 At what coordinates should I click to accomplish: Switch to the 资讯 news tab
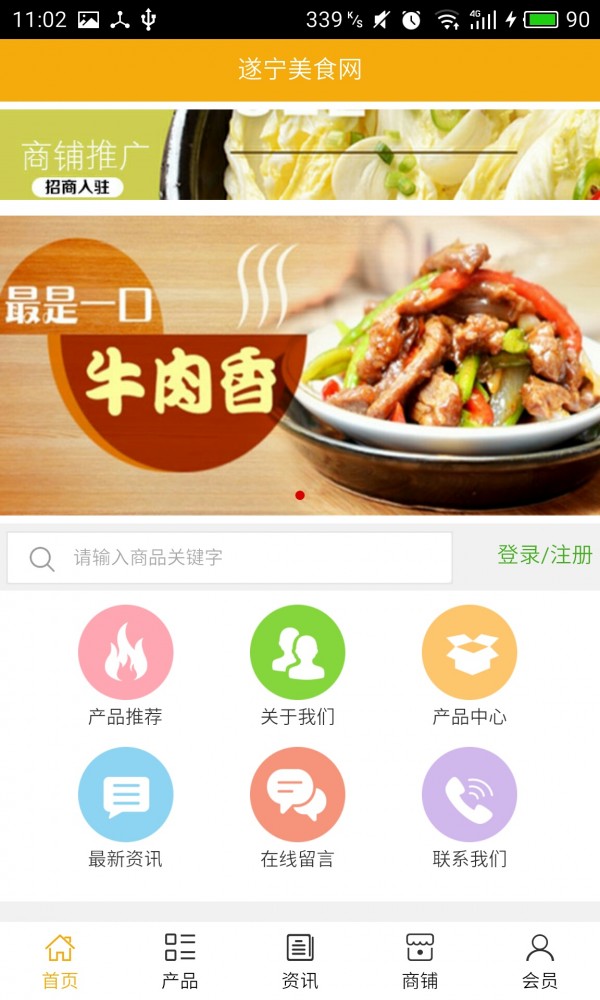(300, 960)
